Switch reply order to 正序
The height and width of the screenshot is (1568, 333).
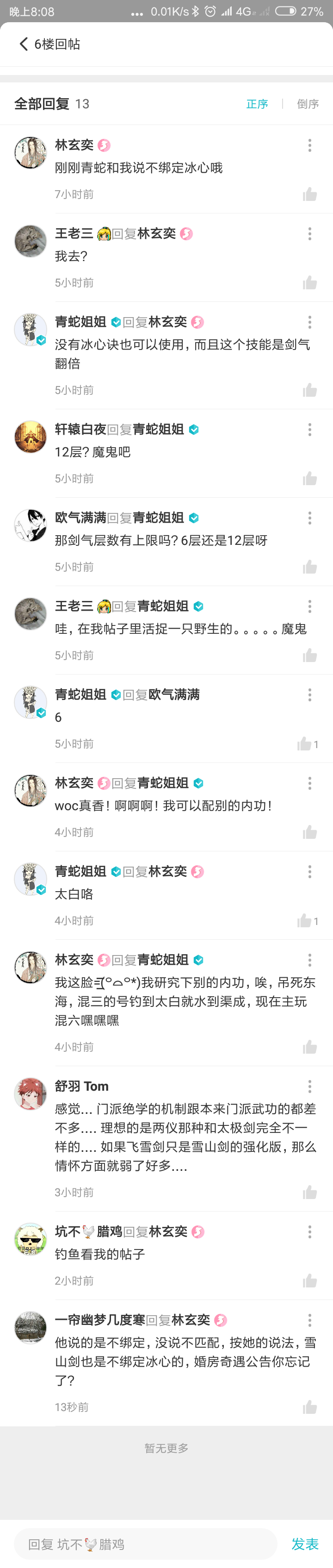click(257, 104)
